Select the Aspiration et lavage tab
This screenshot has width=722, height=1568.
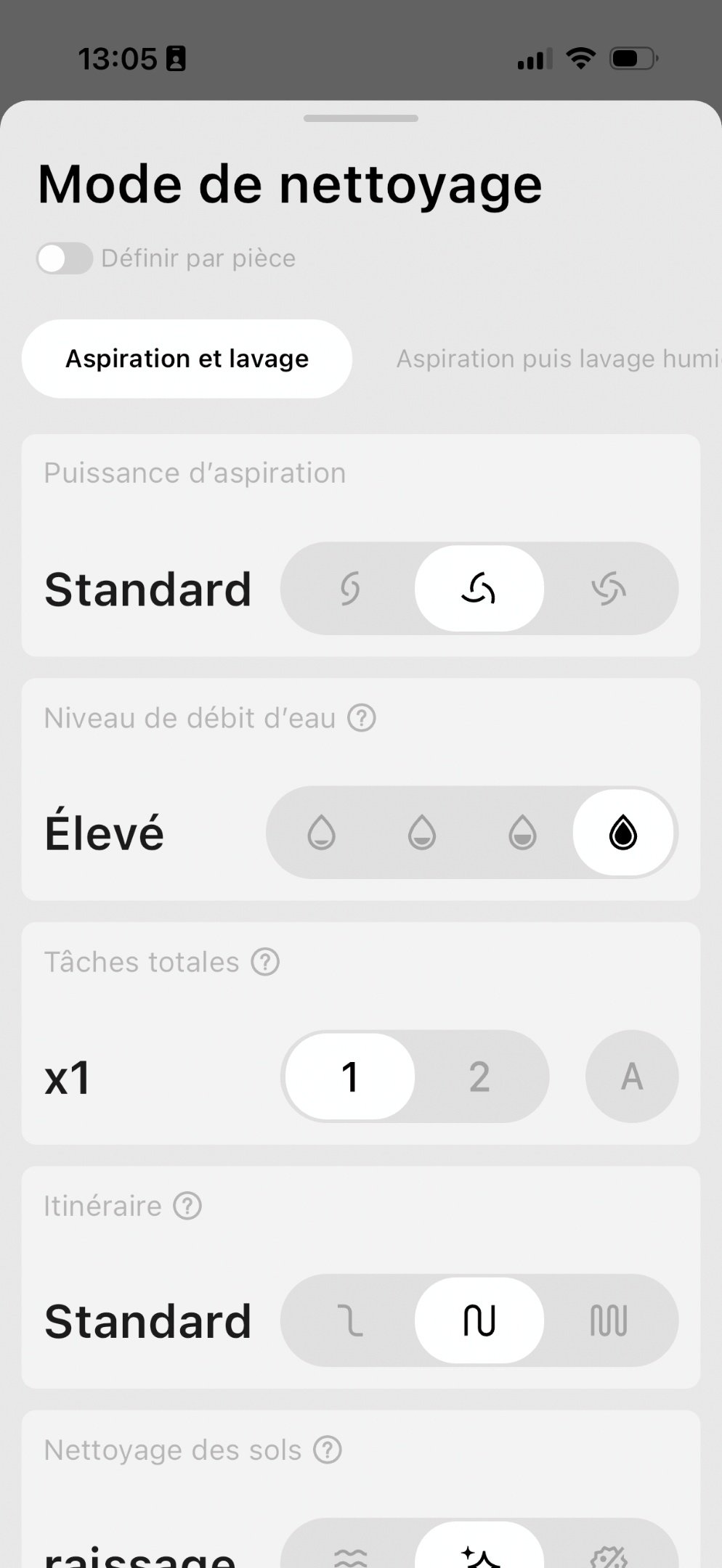point(187,359)
